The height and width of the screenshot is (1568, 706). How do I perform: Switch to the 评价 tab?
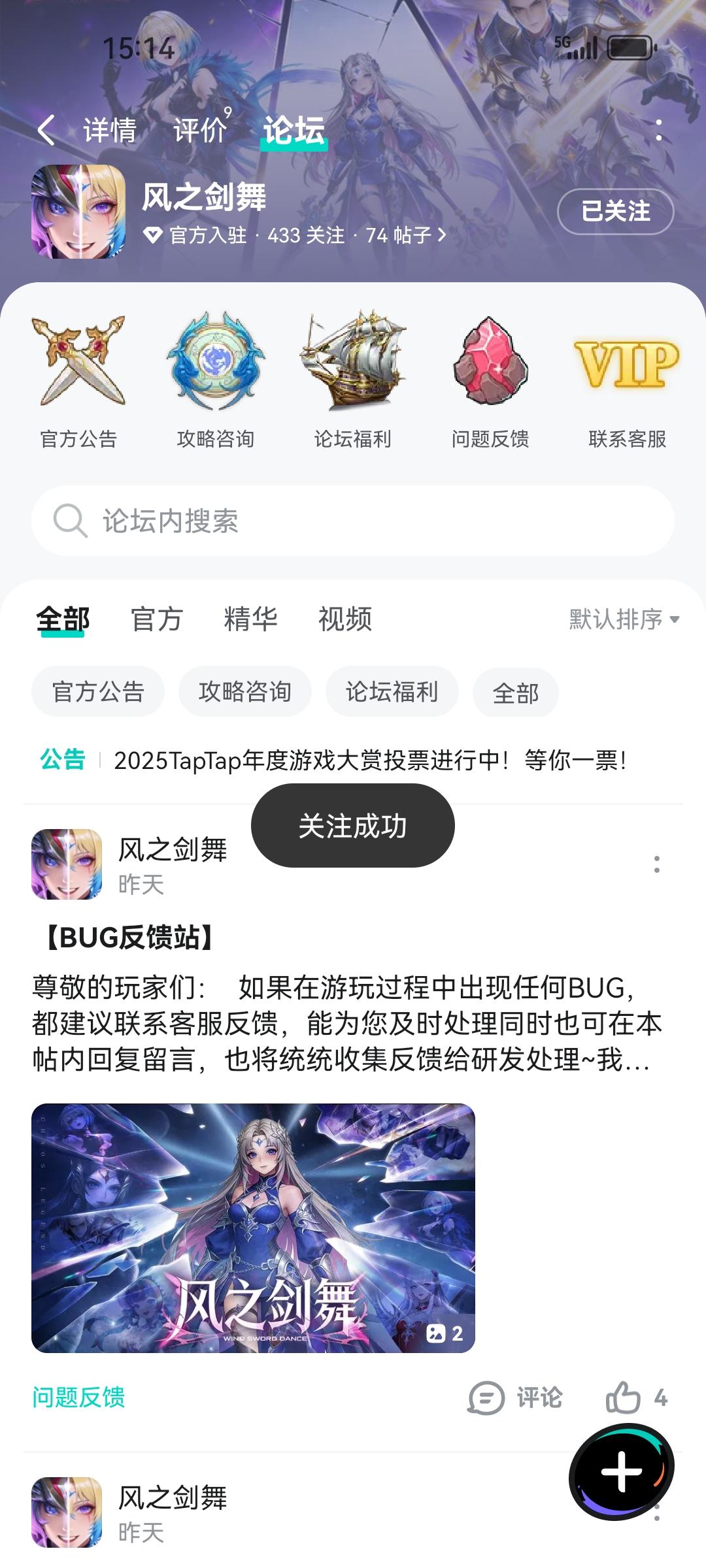199,130
